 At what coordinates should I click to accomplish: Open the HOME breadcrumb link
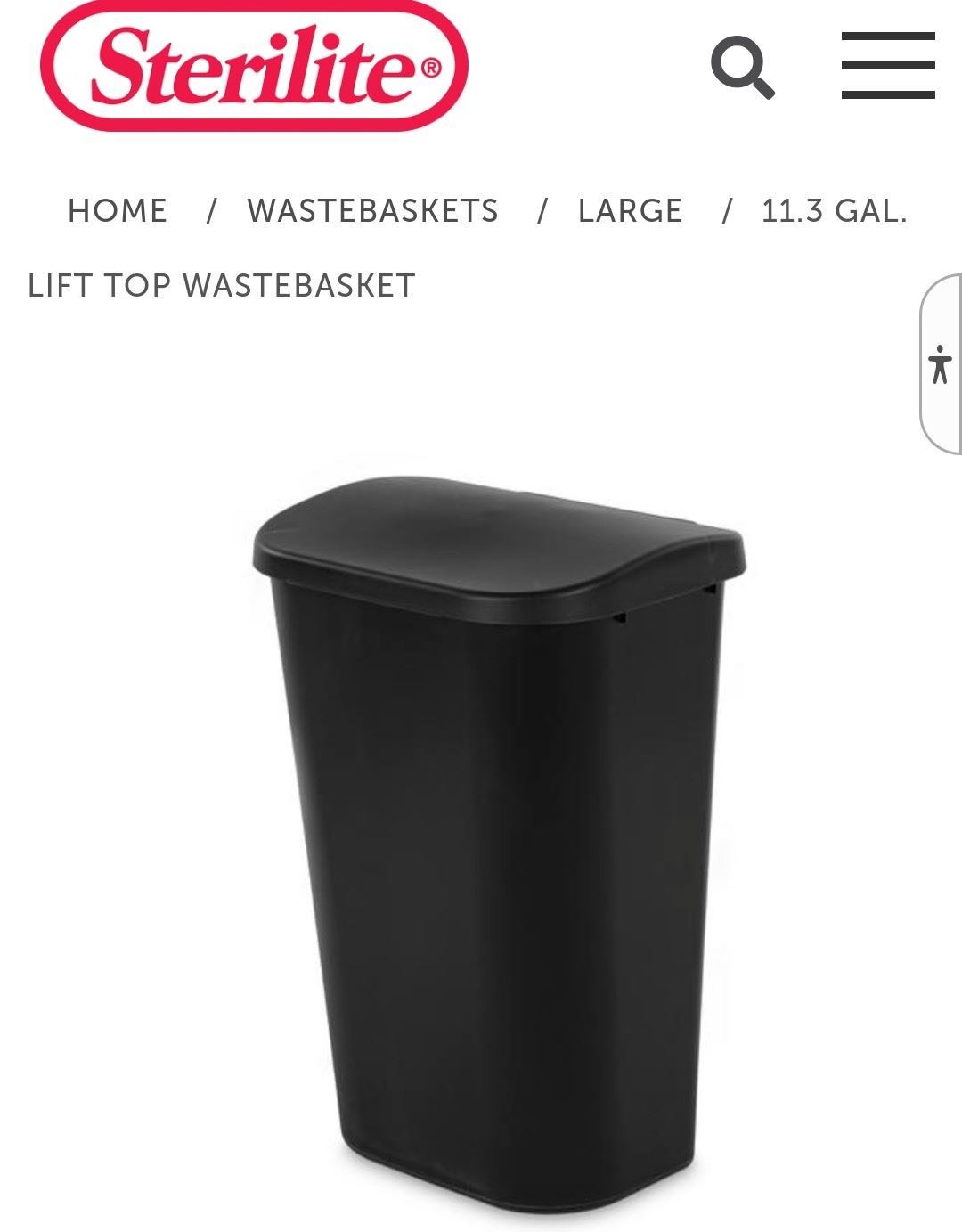pyautogui.click(x=118, y=211)
